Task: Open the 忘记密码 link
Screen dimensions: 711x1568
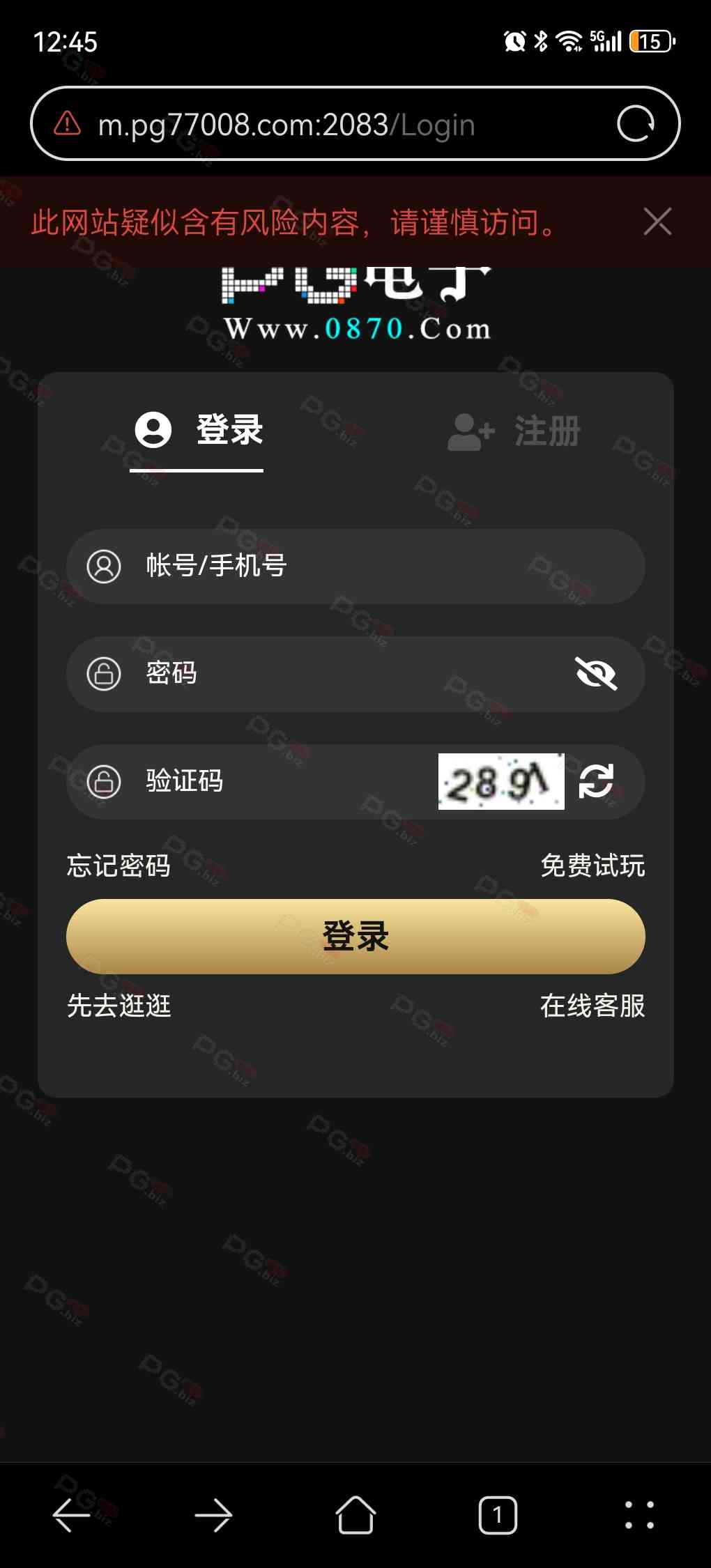Action: [118, 866]
